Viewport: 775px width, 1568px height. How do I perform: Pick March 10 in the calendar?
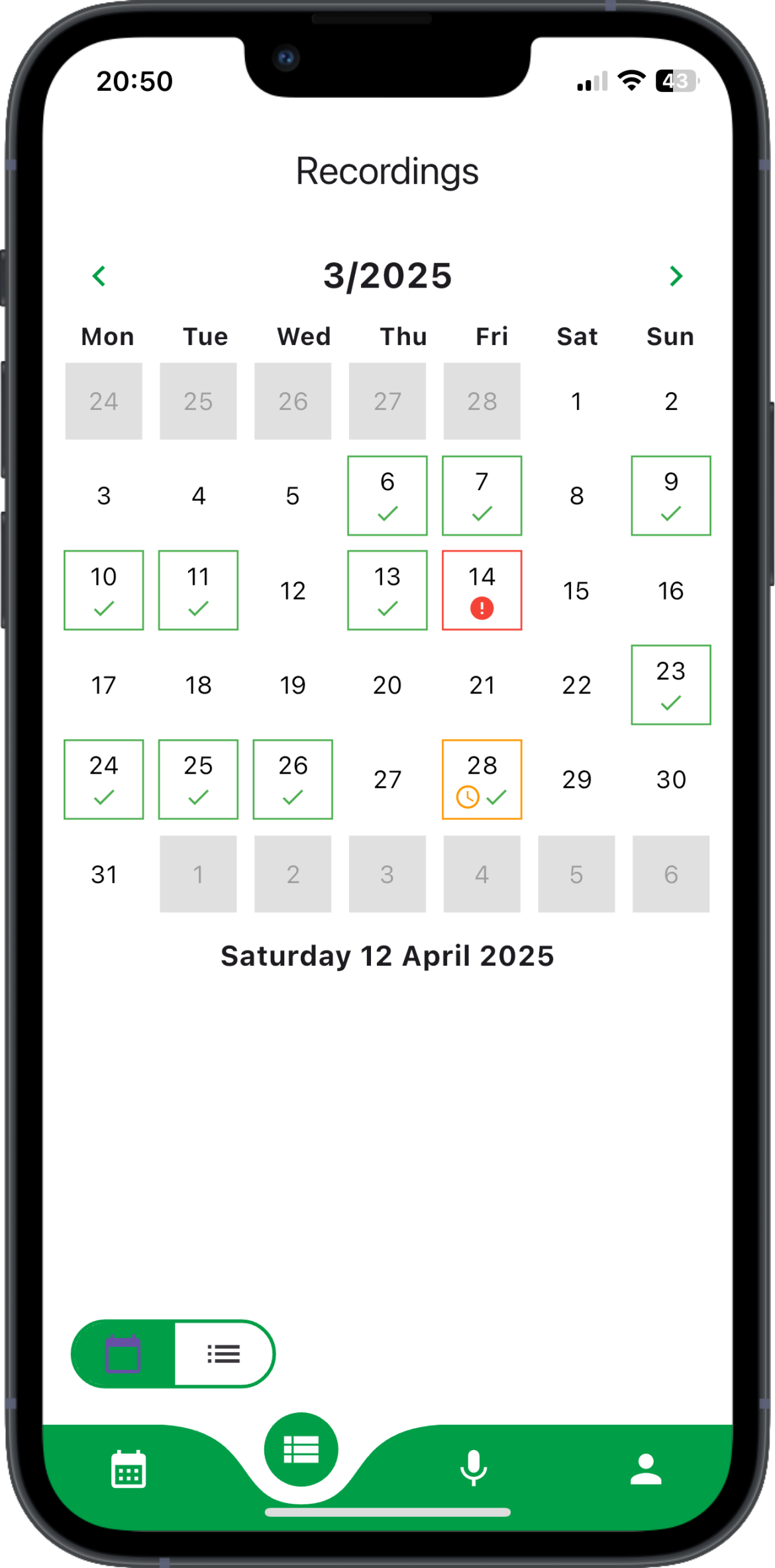click(104, 590)
